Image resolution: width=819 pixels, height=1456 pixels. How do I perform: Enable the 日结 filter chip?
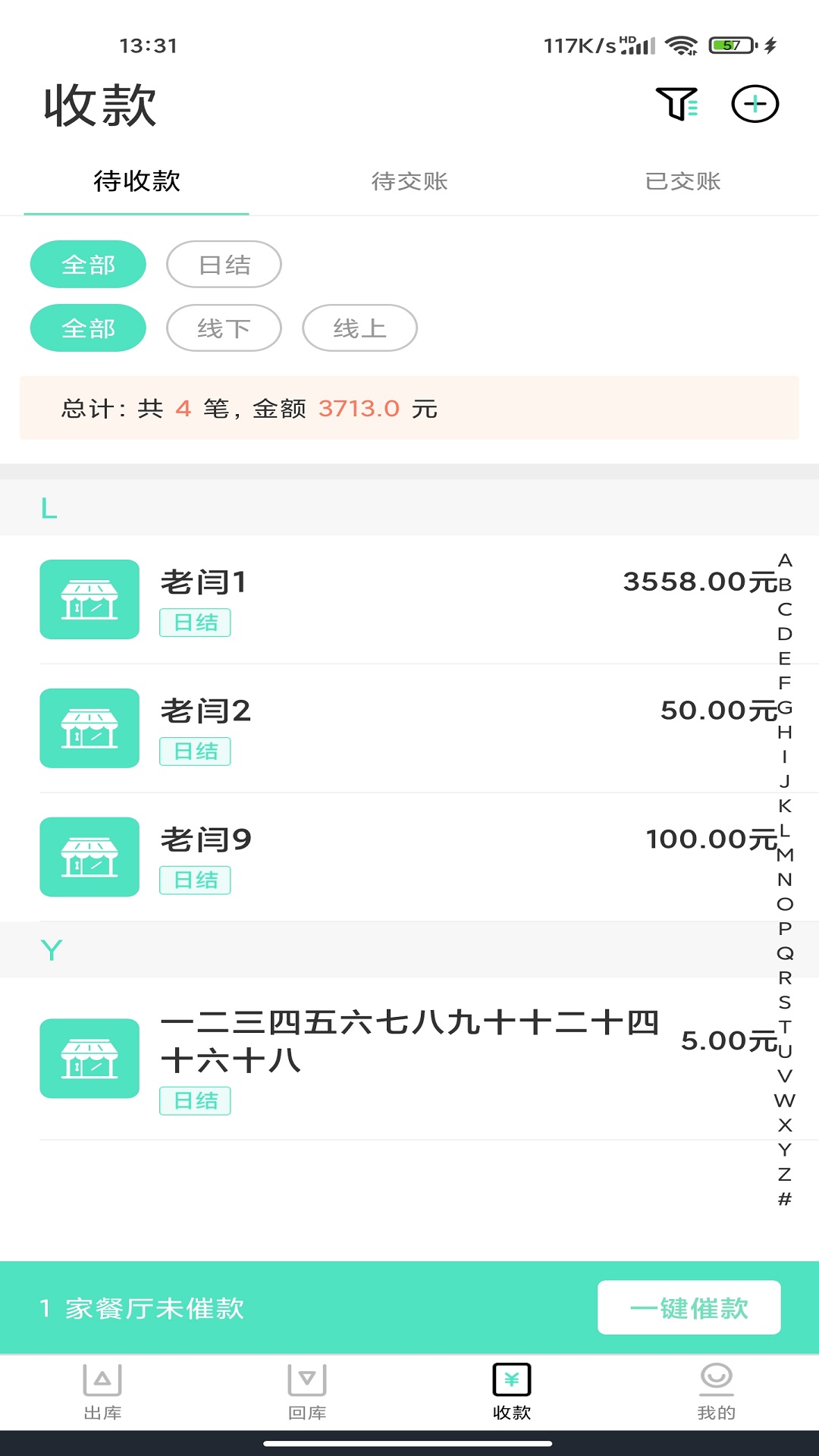223,264
